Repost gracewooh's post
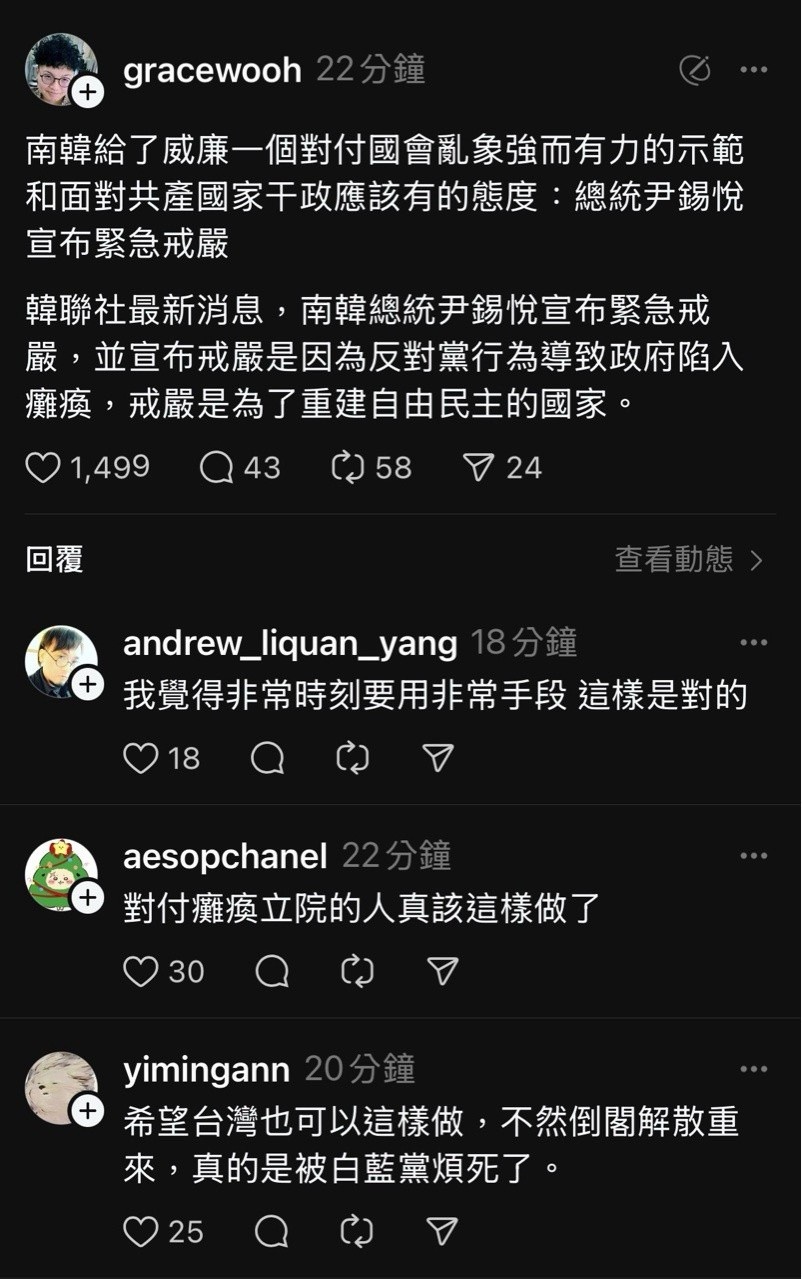The height and width of the screenshot is (1279, 802). pos(347,467)
